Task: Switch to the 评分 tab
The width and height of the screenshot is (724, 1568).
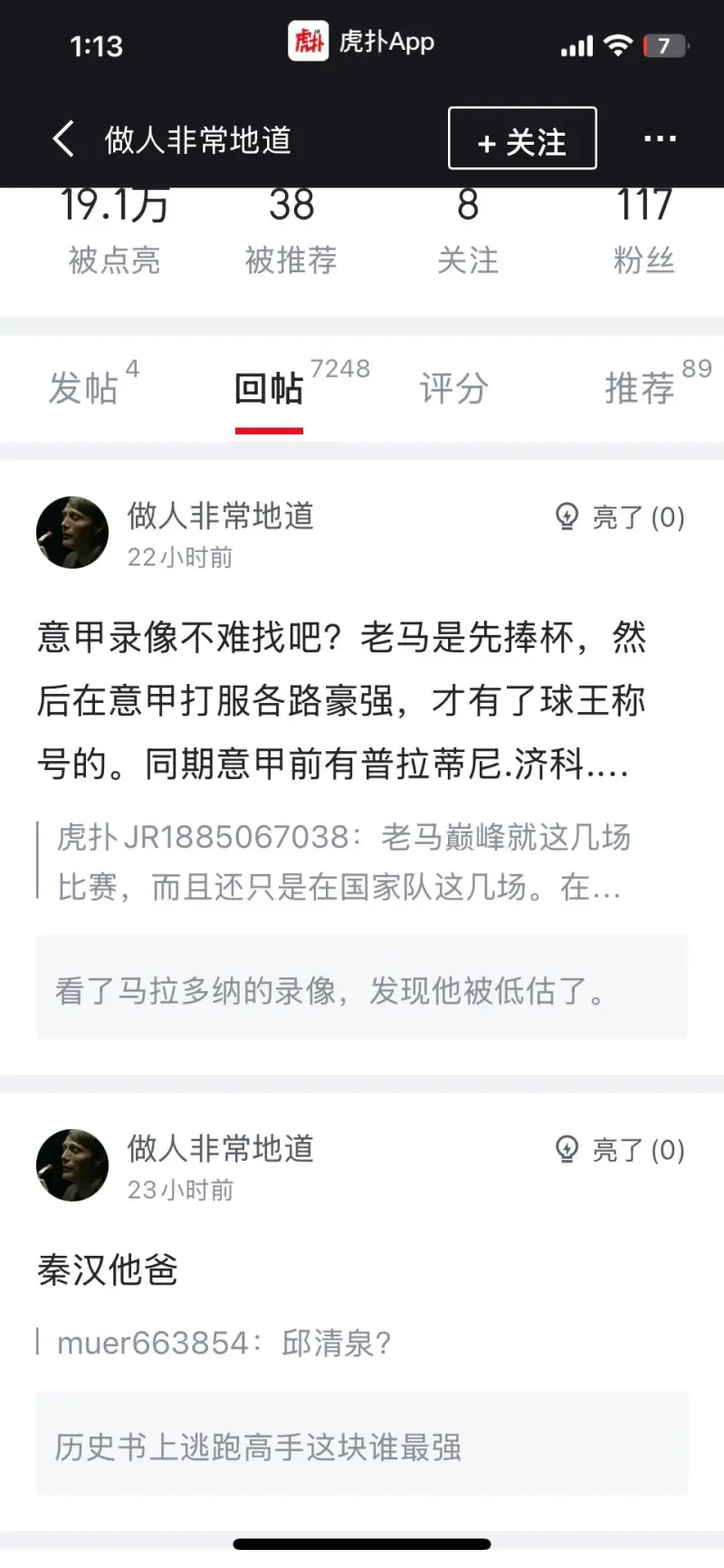Action: coord(453,388)
